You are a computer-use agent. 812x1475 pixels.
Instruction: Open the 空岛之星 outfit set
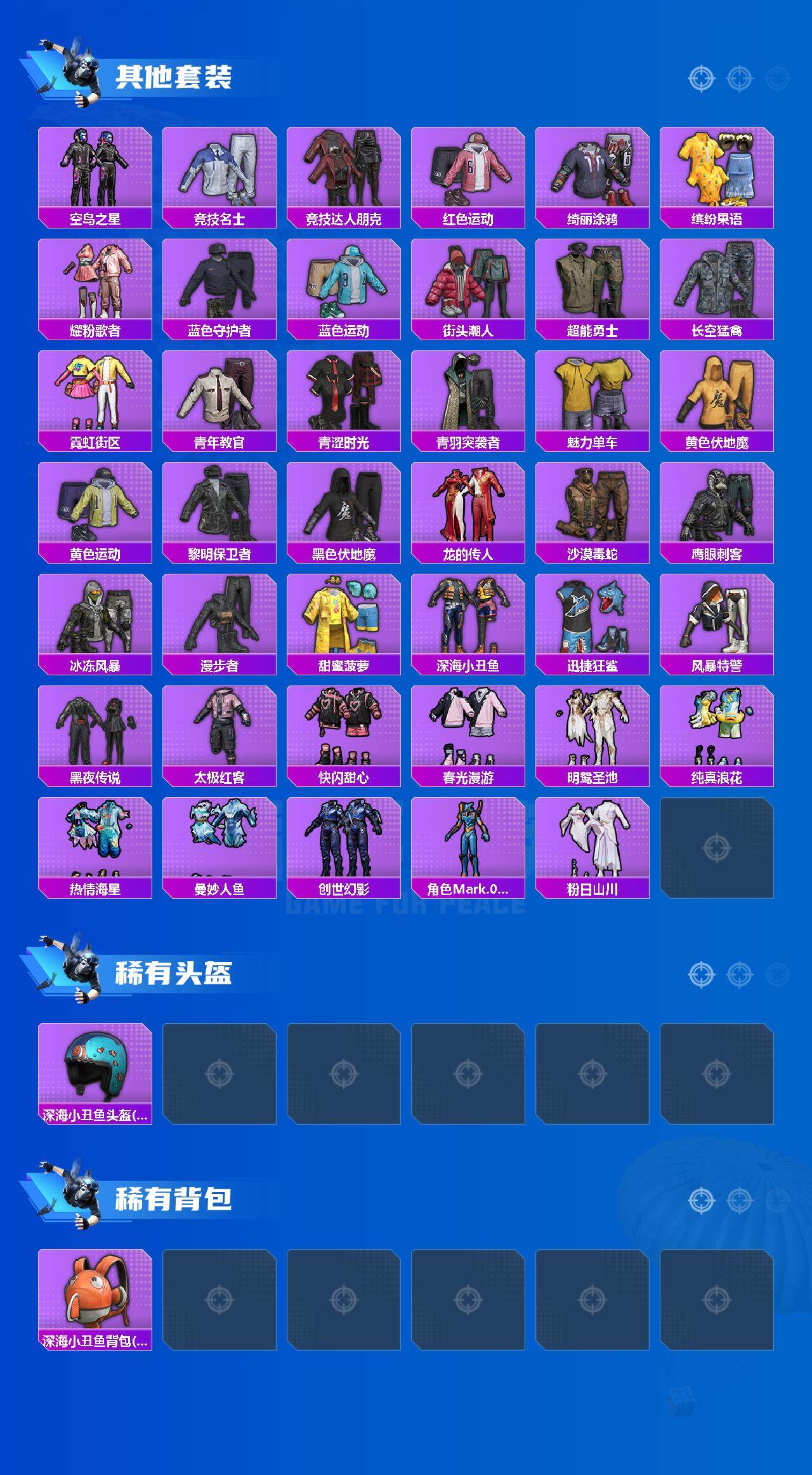click(94, 171)
